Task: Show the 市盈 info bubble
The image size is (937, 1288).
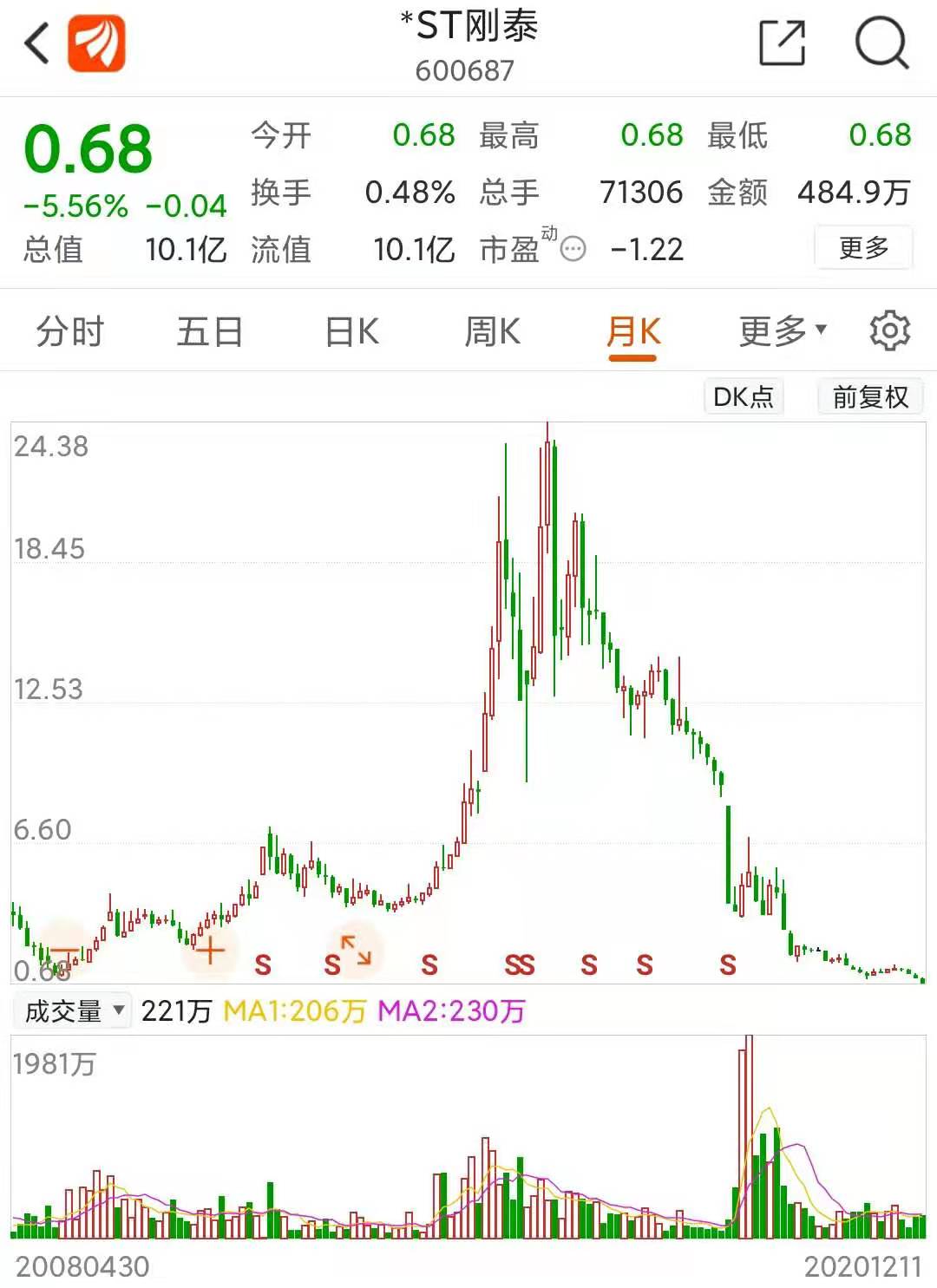Action: (573, 251)
